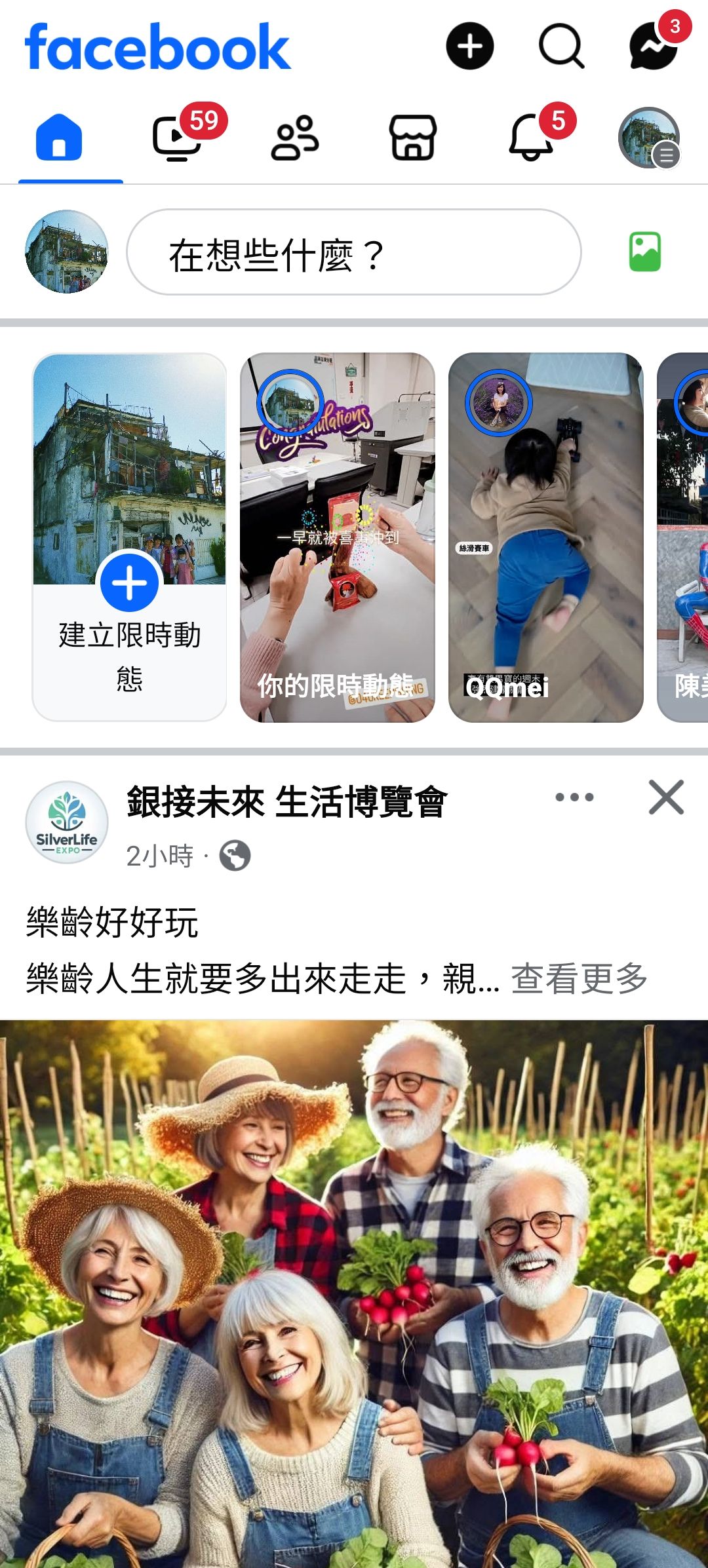Expand post text with 查看更多
Screen dimensions: 708x1568
pos(579,979)
